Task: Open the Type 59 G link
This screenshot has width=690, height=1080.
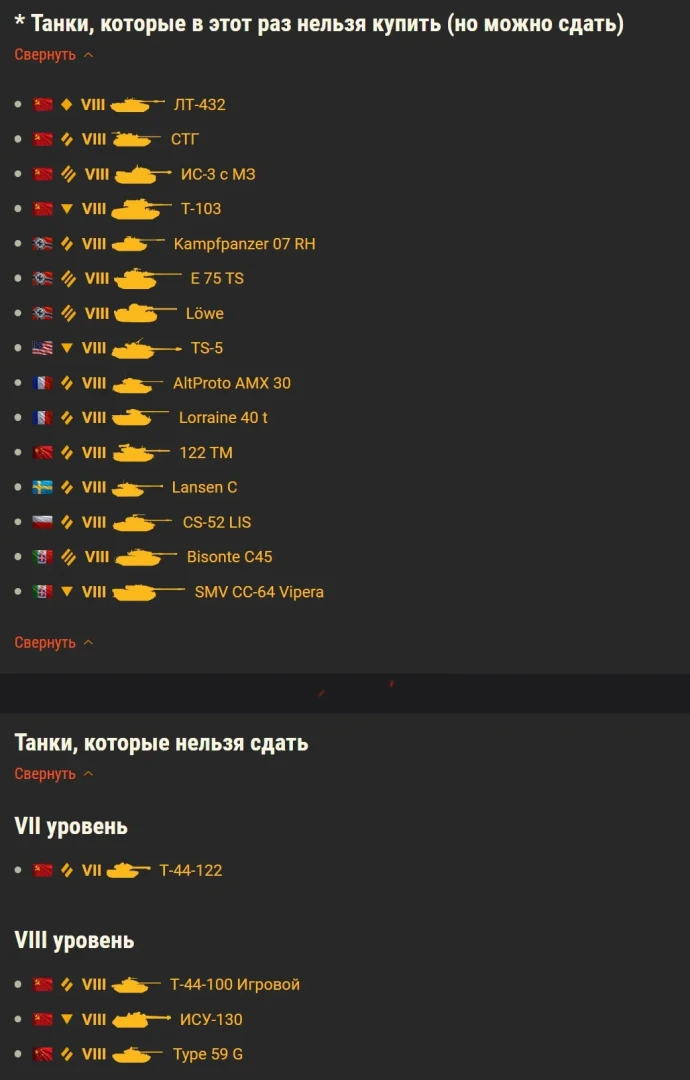Action: (207, 1054)
